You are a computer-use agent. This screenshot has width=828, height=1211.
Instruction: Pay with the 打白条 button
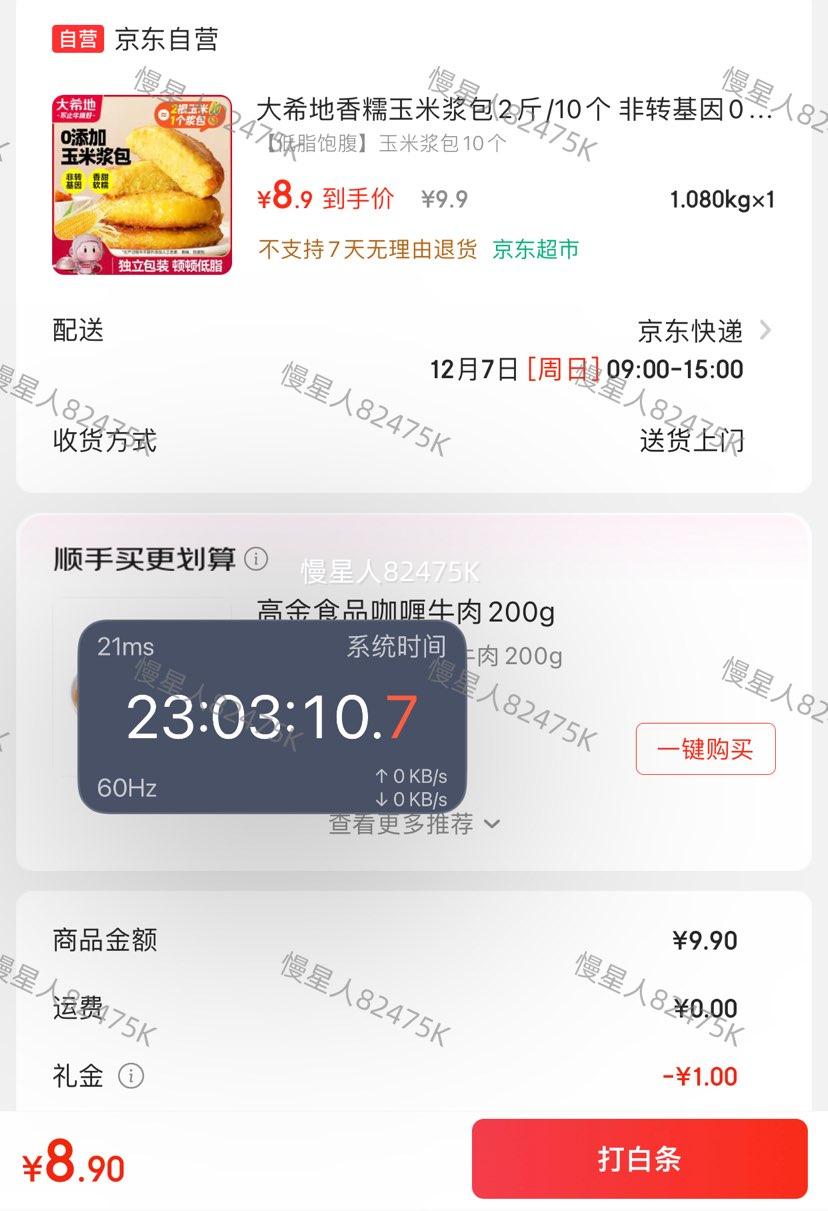click(639, 1158)
